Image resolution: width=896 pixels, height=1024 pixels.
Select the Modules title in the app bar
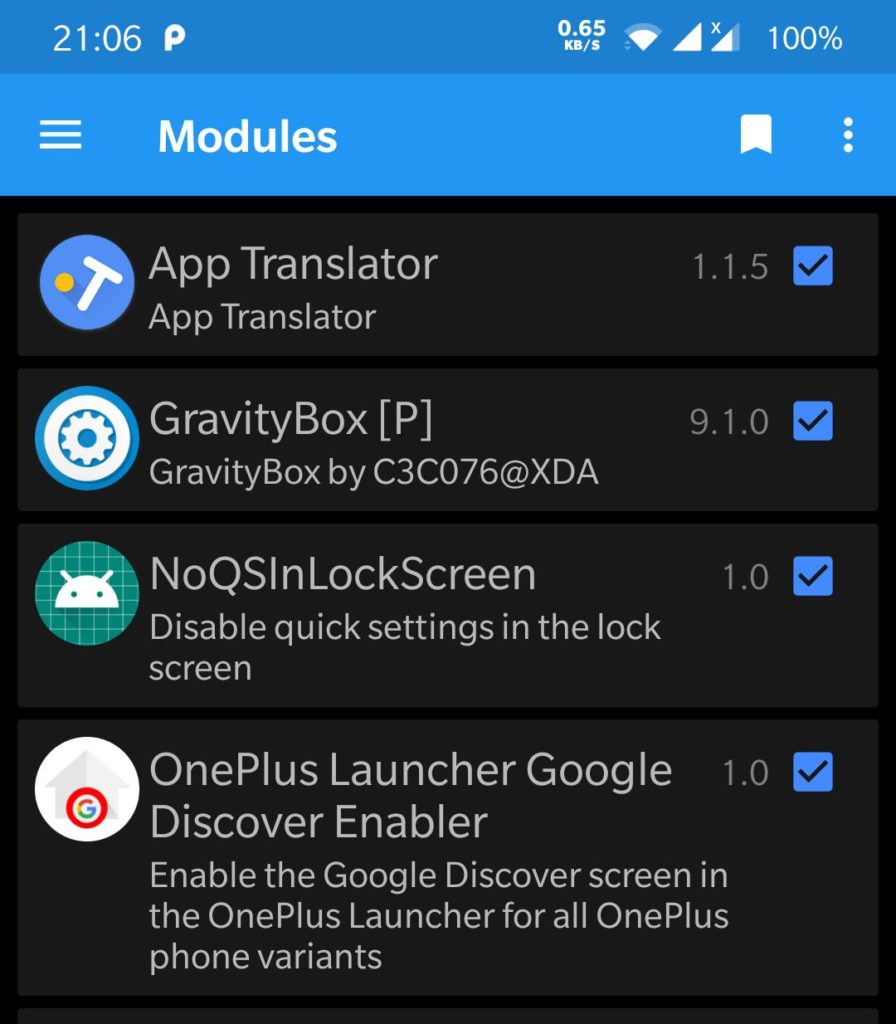tap(246, 136)
